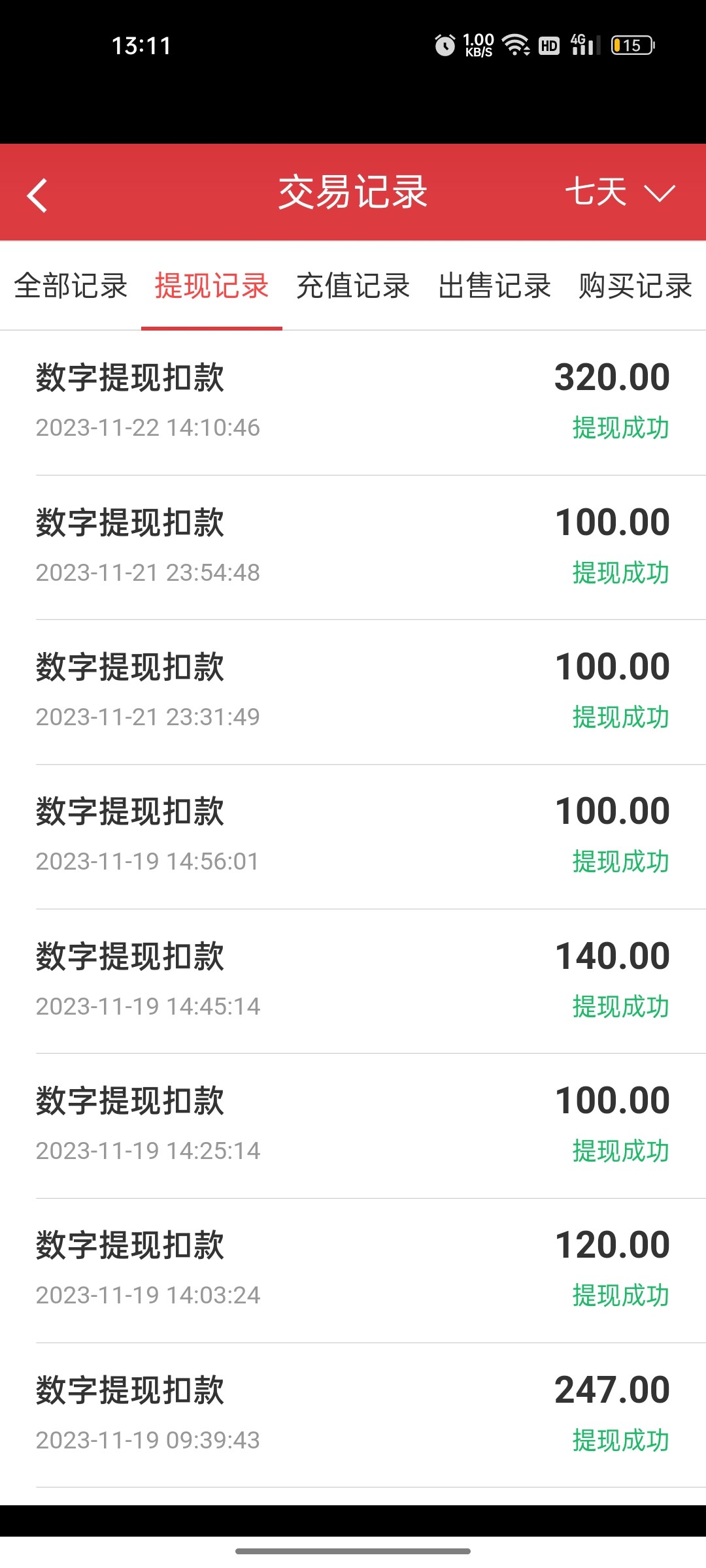Tap the bottom navigation gesture bar
Screen dimensions: 706x1568
coord(353,1552)
